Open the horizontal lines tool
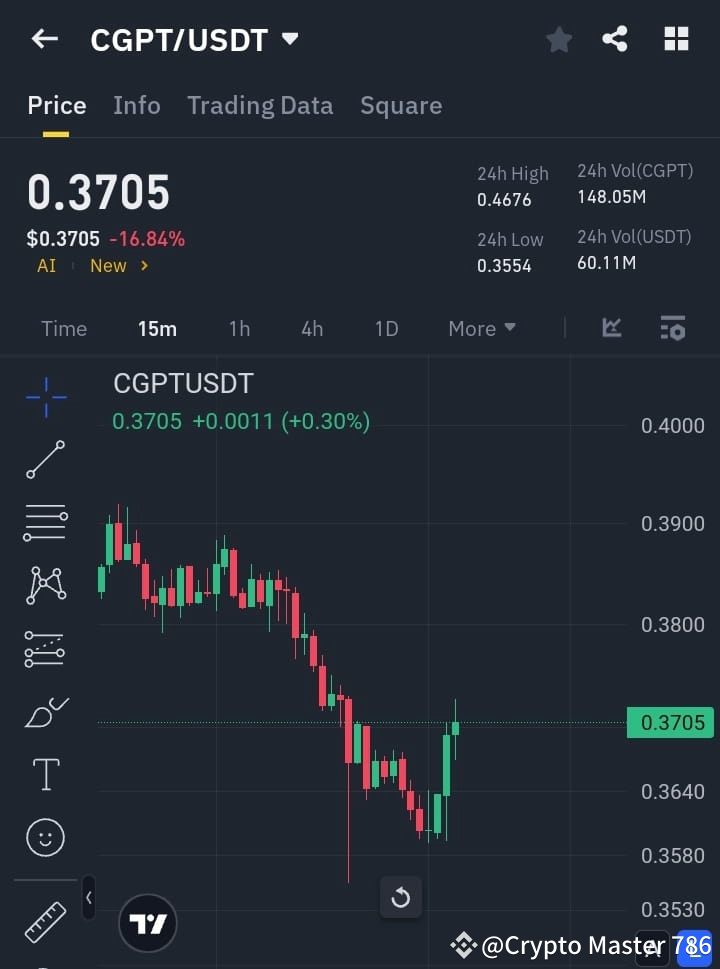Image resolution: width=720 pixels, height=969 pixels. coord(45,523)
